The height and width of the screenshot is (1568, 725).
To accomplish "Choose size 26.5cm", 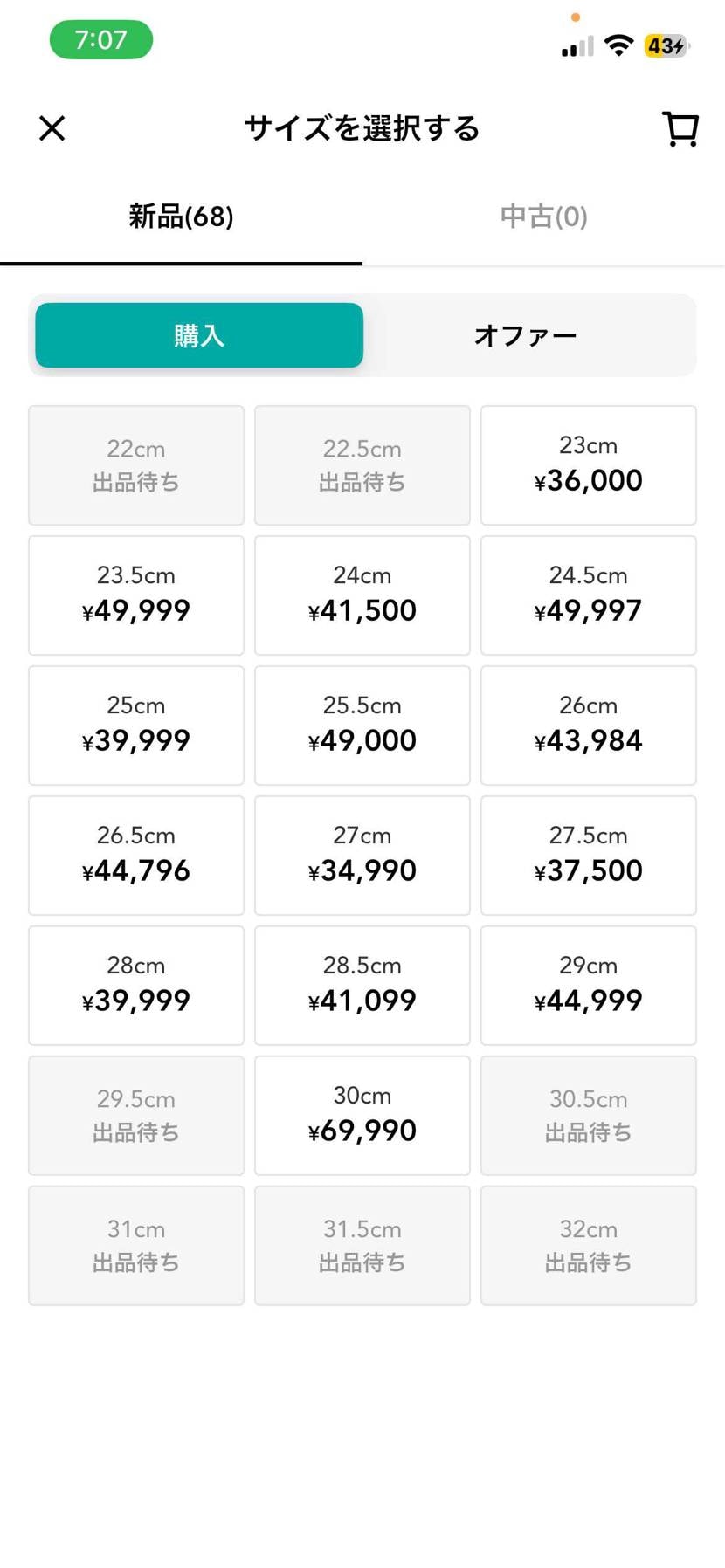I will [x=136, y=856].
